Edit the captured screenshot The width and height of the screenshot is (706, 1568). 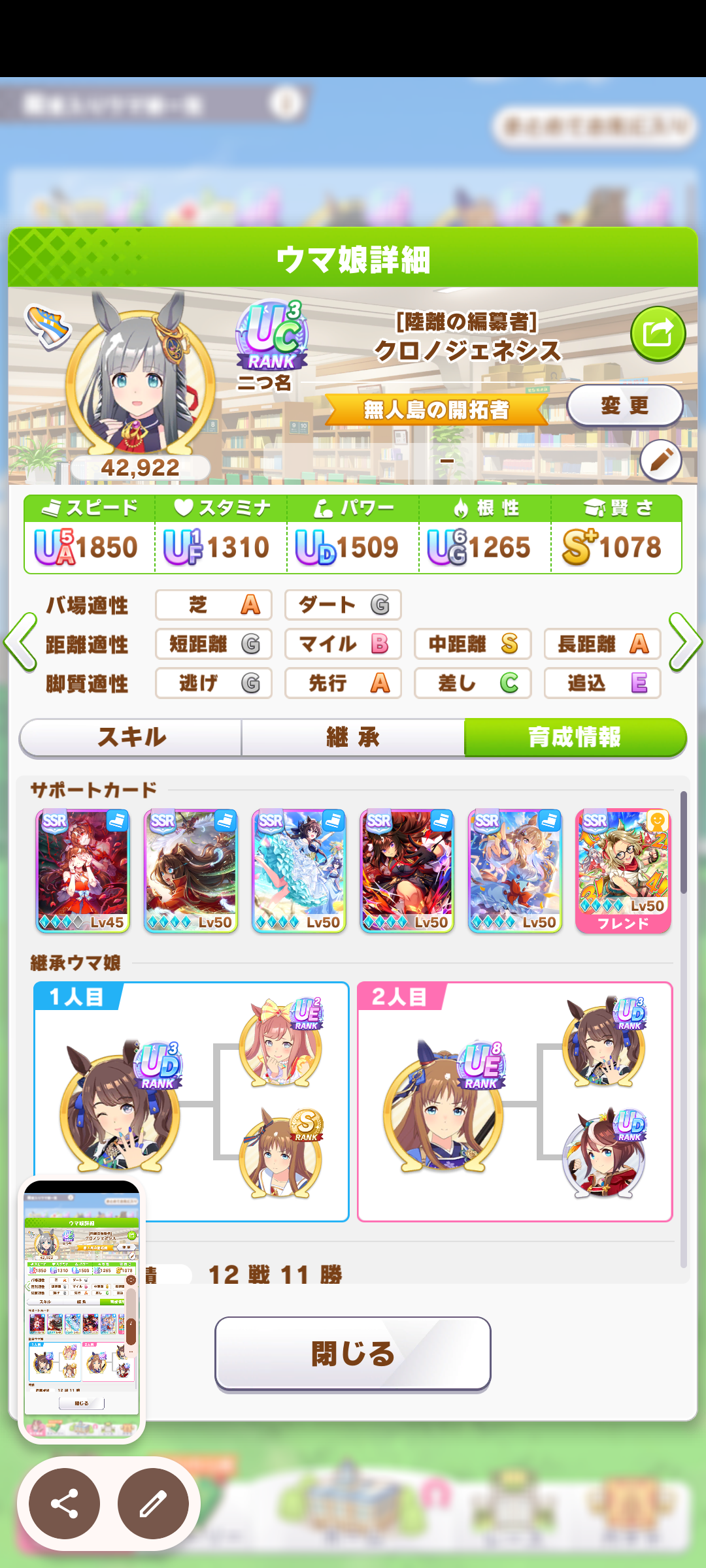pyautogui.click(x=153, y=1503)
